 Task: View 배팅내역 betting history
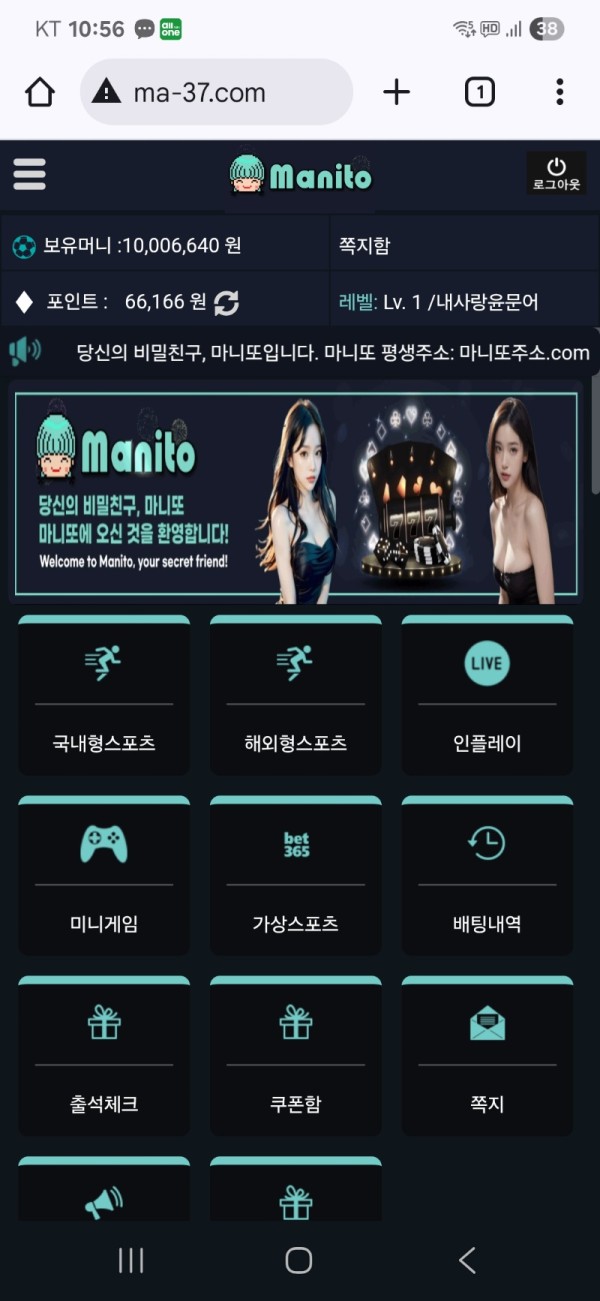click(487, 876)
